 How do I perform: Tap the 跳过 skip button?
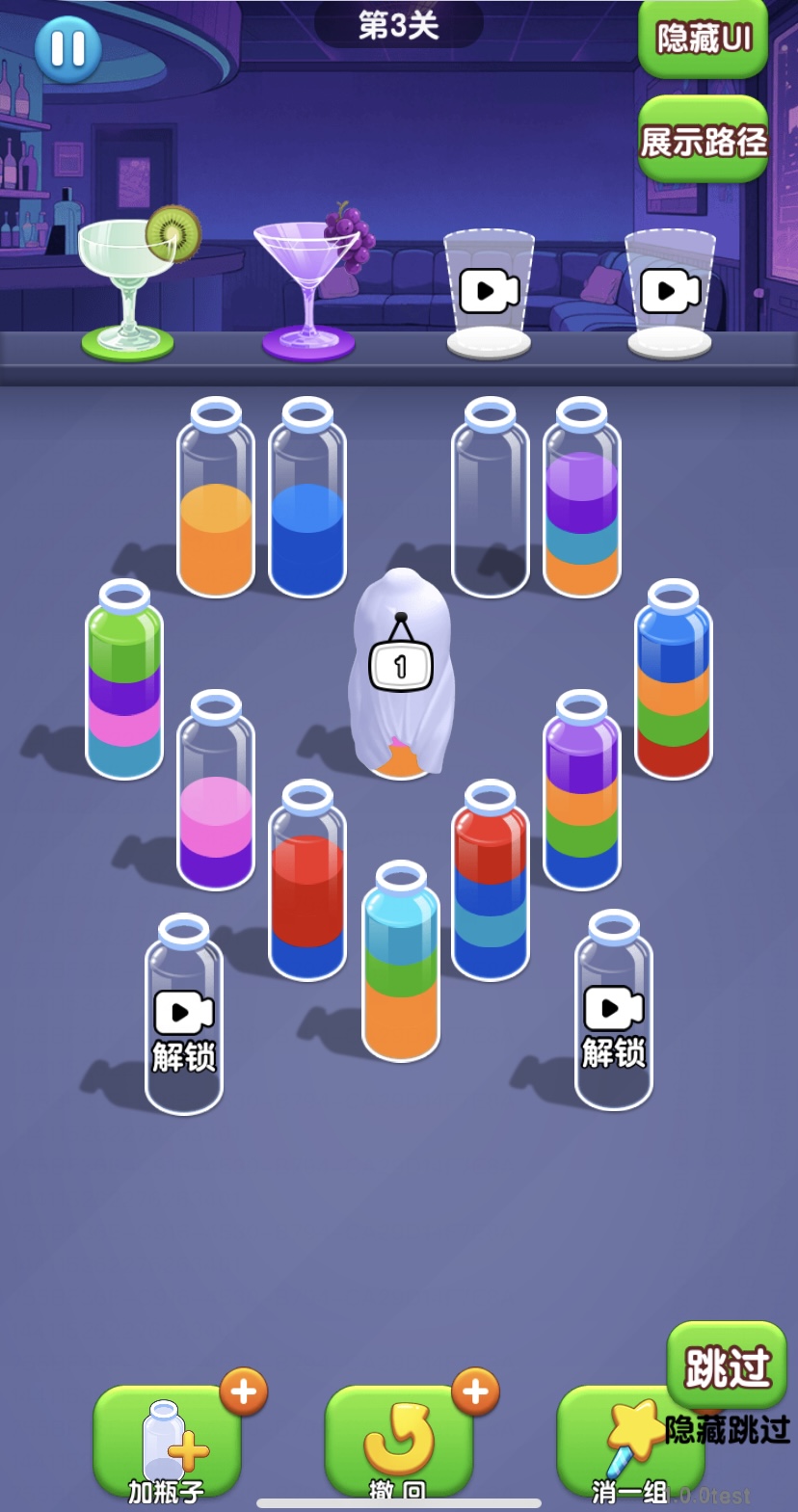[727, 1366]
